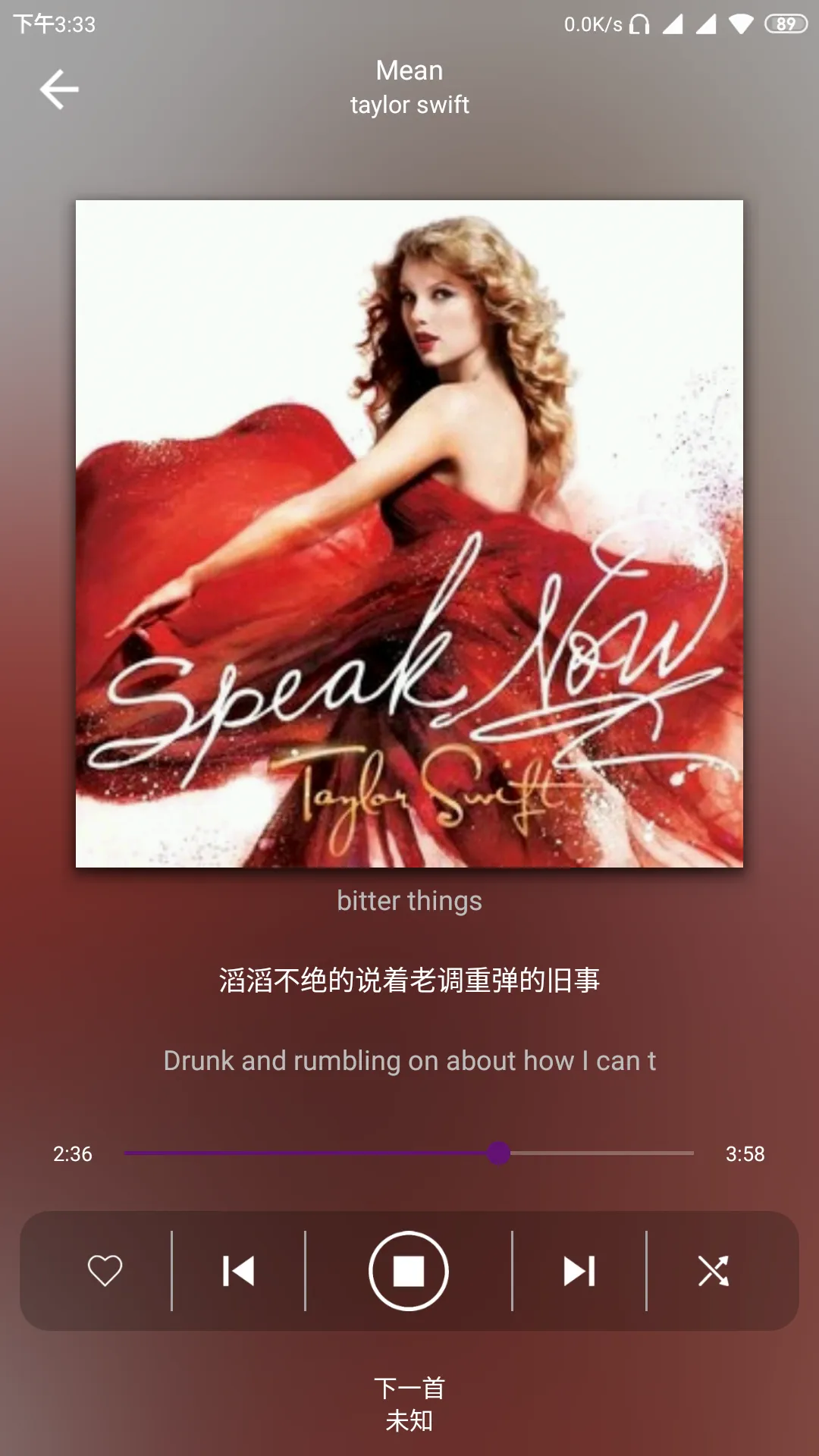Go back using the arrow
The width and height of the screenshot is (819, 1456).
59,89
